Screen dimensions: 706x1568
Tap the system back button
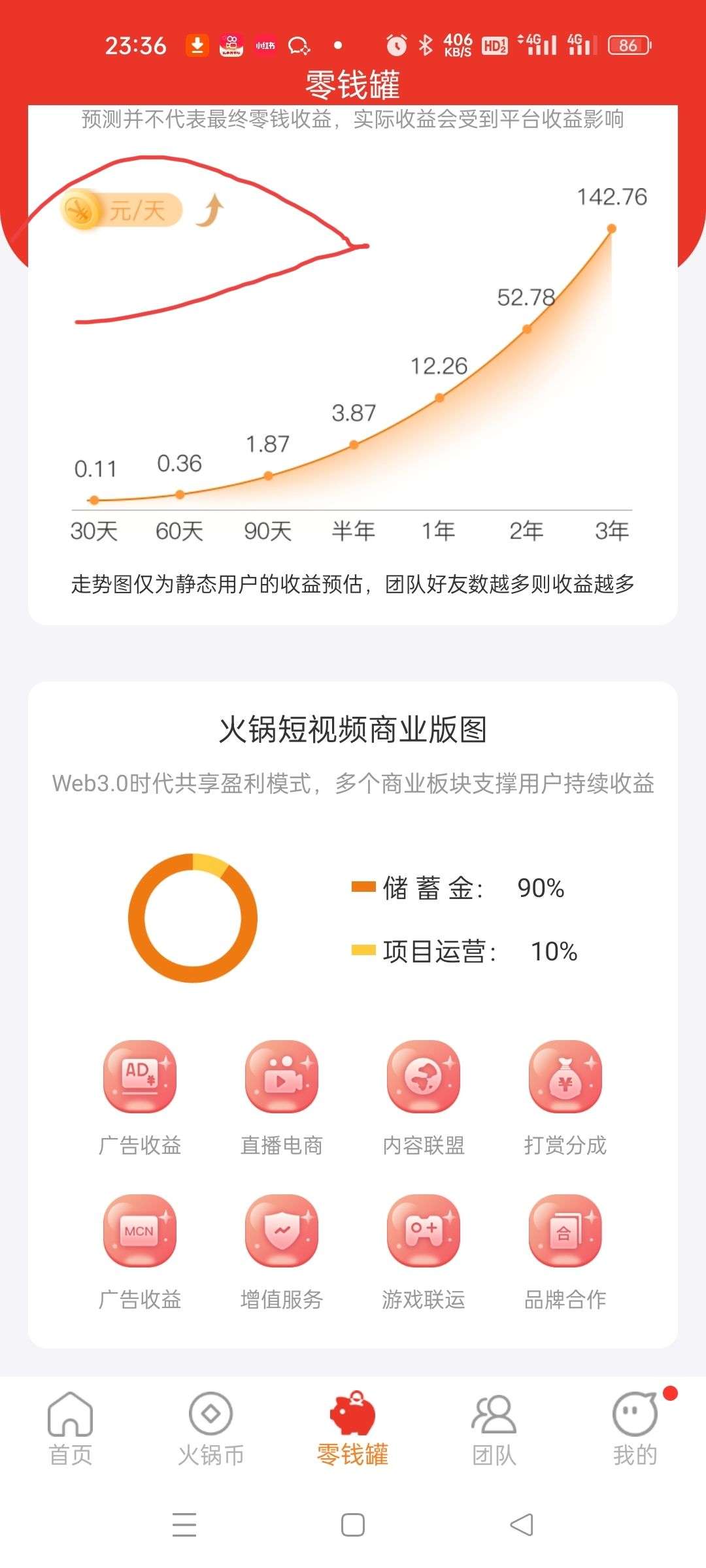tap(522, 1525)
